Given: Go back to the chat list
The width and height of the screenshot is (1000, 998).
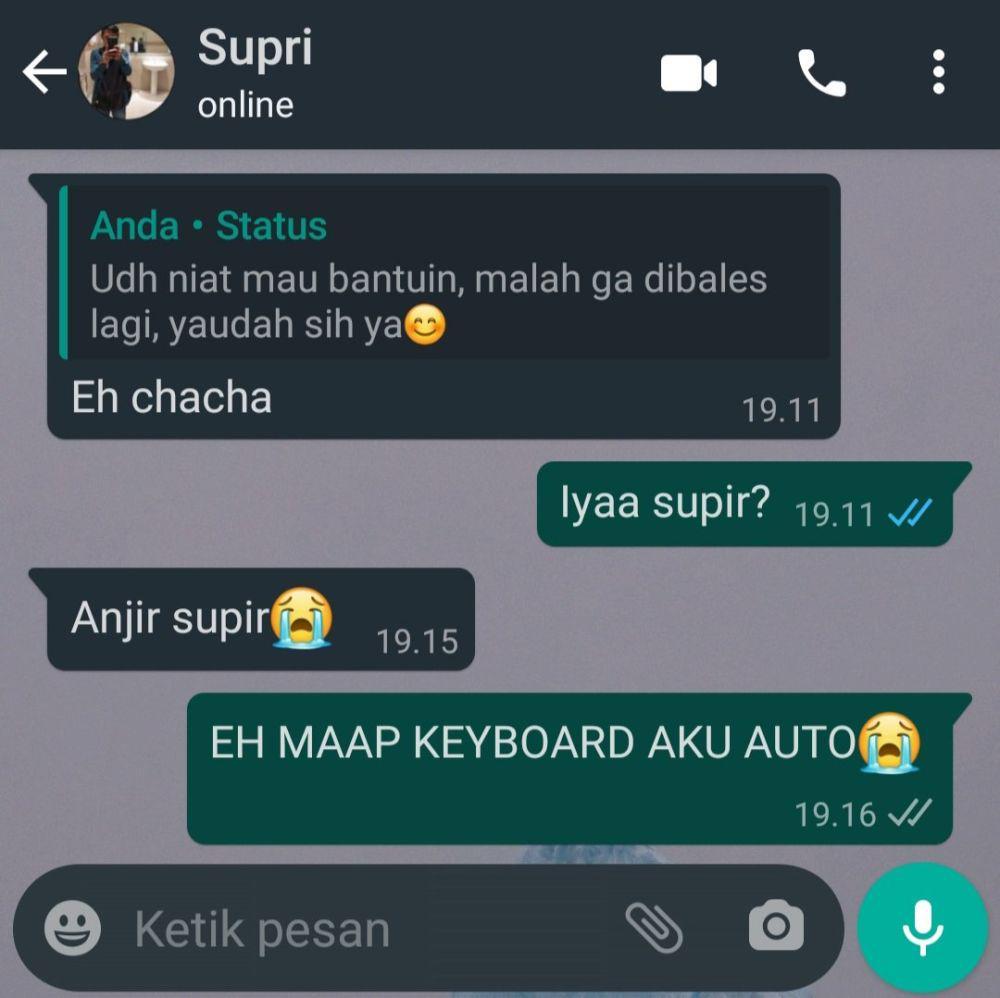Looking at the screenshot, I should click(x=44, y=73).
